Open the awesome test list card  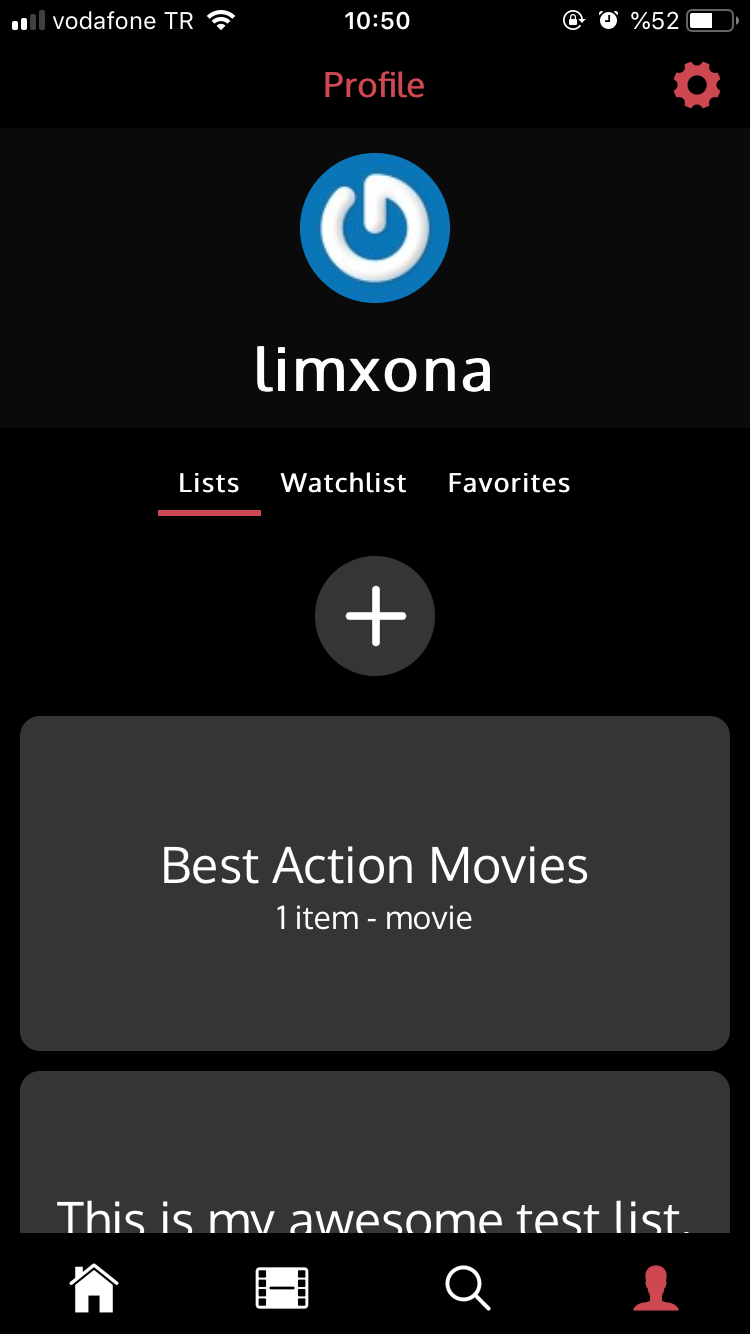coord(375,1160)
